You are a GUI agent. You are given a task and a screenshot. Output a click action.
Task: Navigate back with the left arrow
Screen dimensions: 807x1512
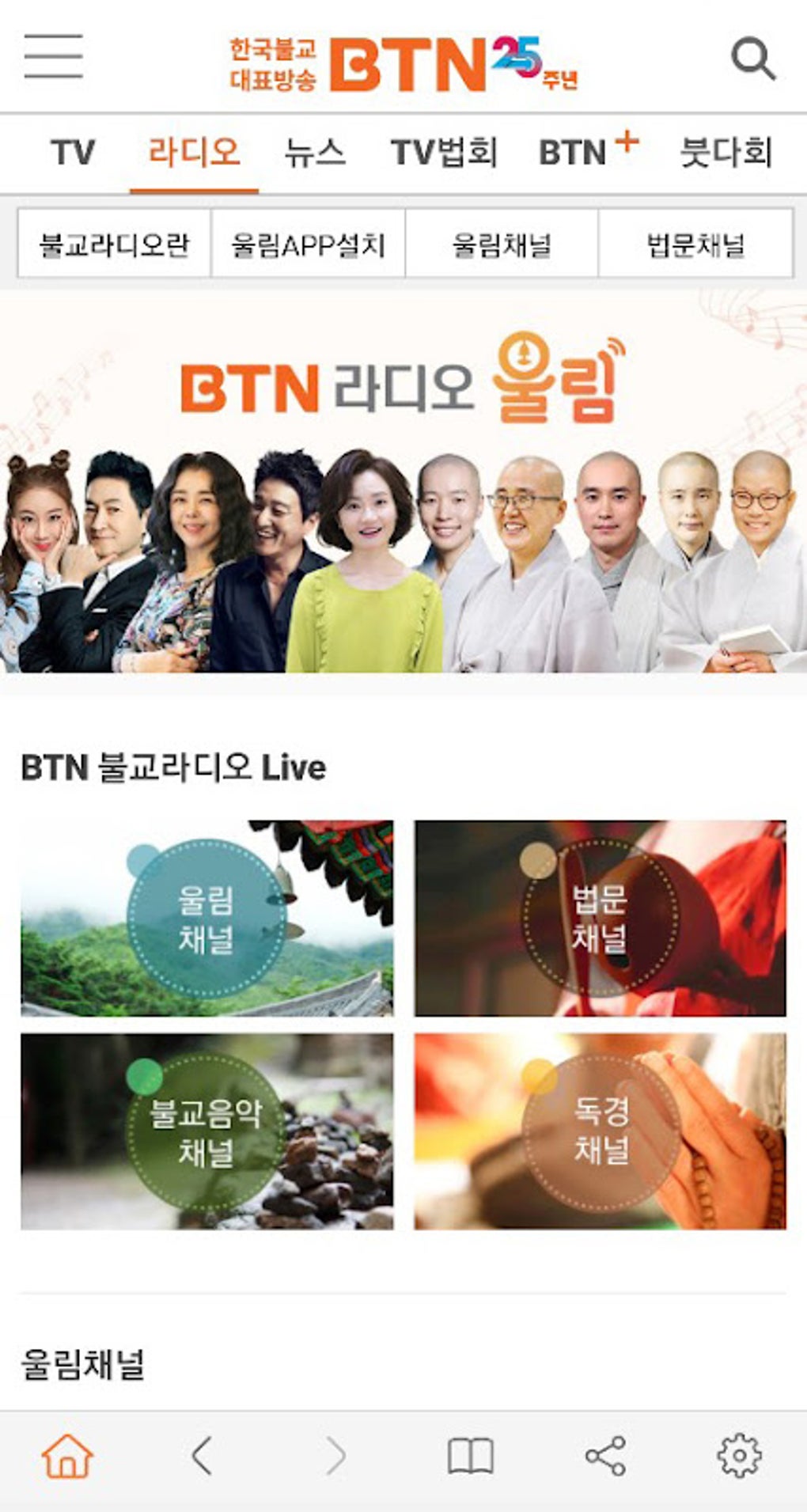click(202, 1456)
